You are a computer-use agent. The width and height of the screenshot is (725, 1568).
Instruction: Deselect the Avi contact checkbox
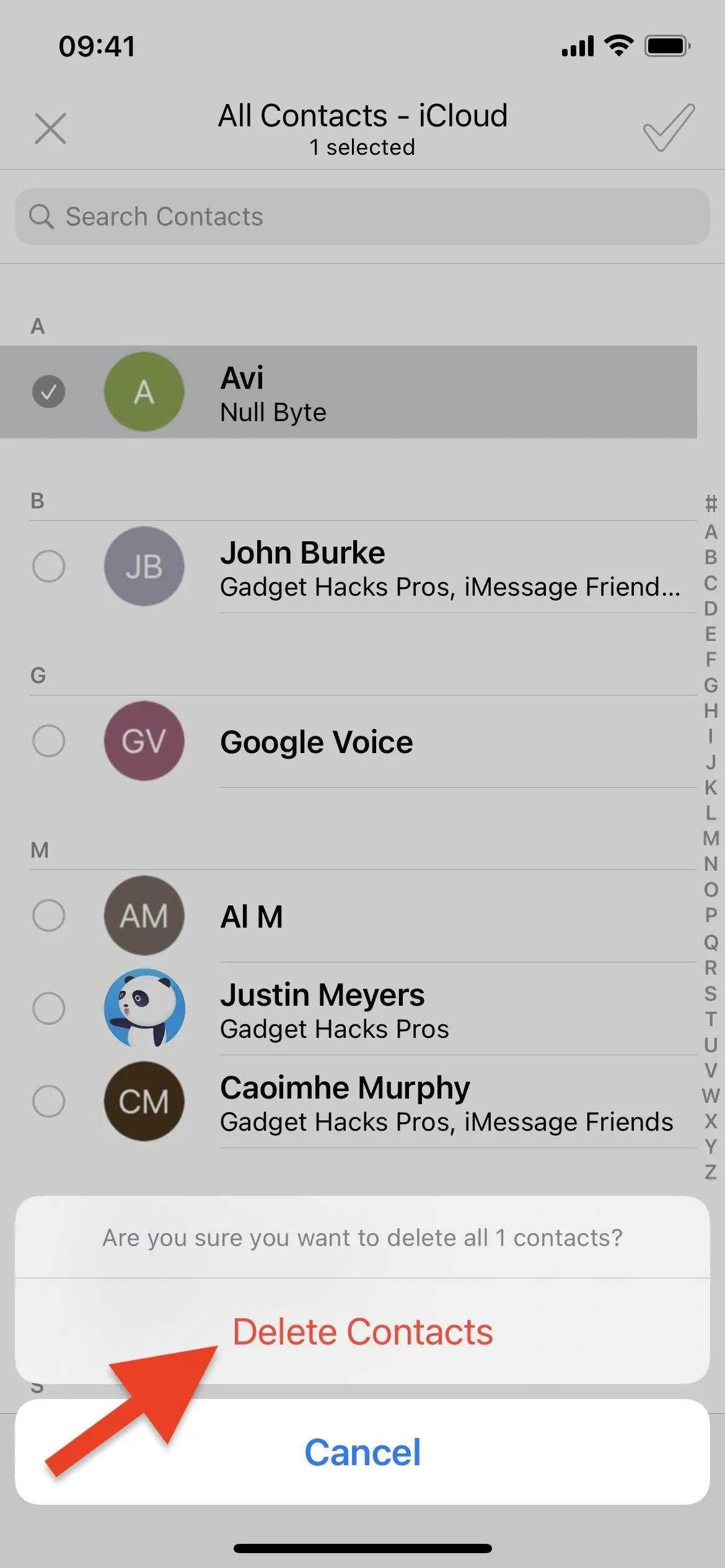pos(48,392)
